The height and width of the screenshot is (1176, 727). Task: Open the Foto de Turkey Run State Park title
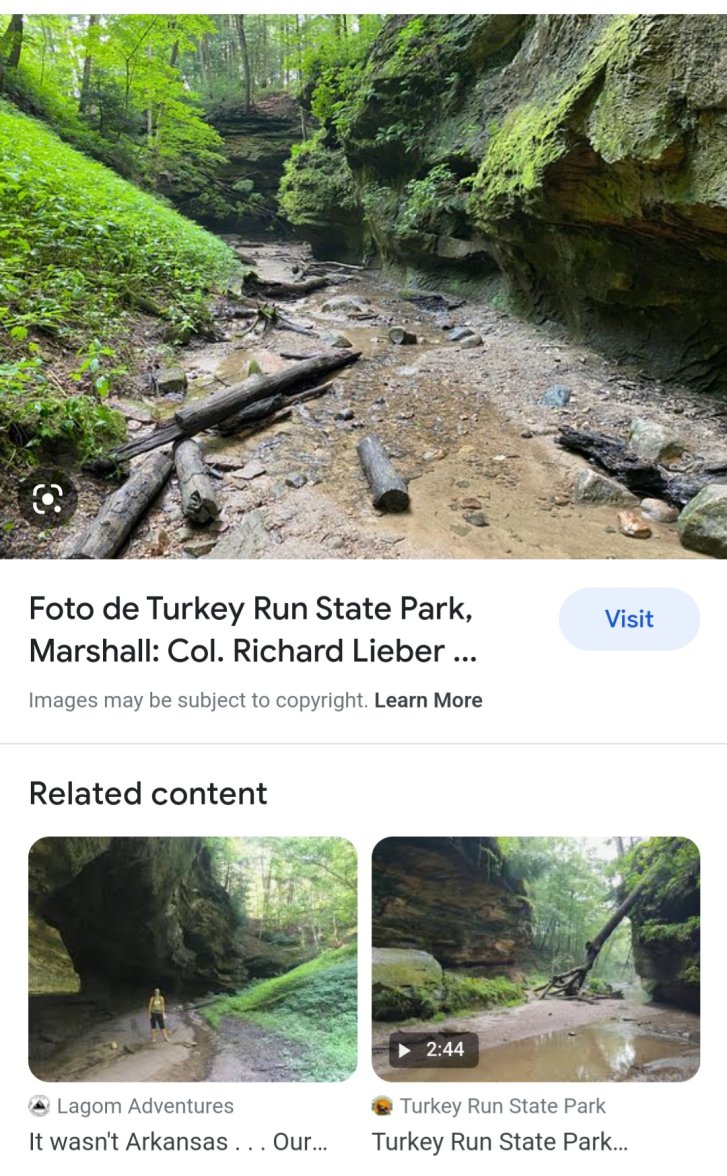[x=252, y=629]
